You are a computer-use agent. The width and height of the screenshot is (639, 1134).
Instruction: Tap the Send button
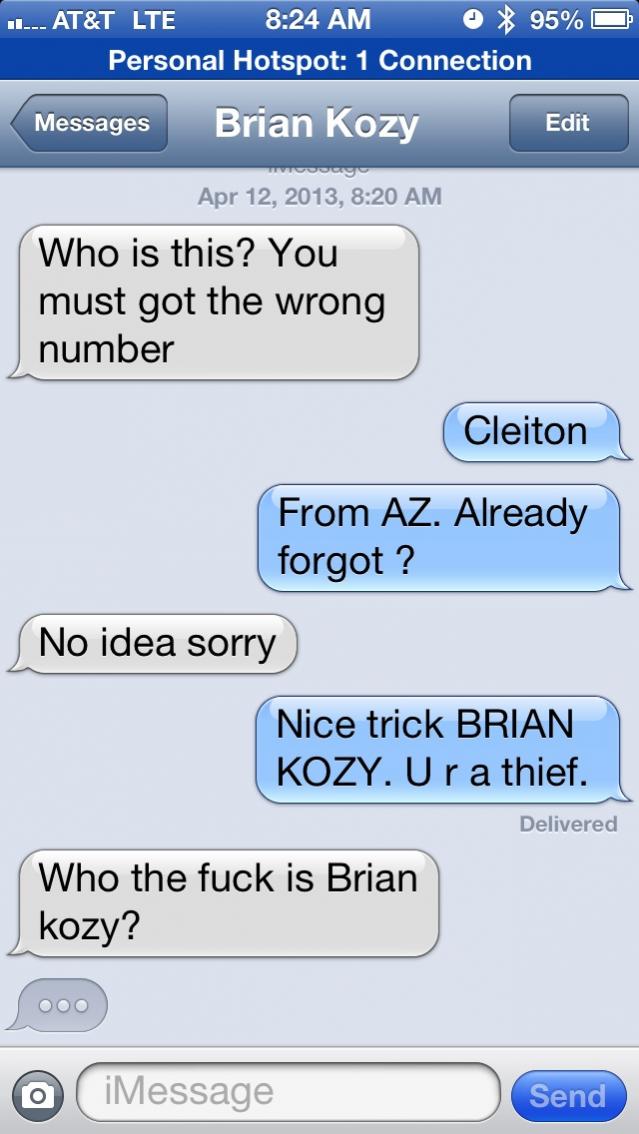[x=567, y=1096]
